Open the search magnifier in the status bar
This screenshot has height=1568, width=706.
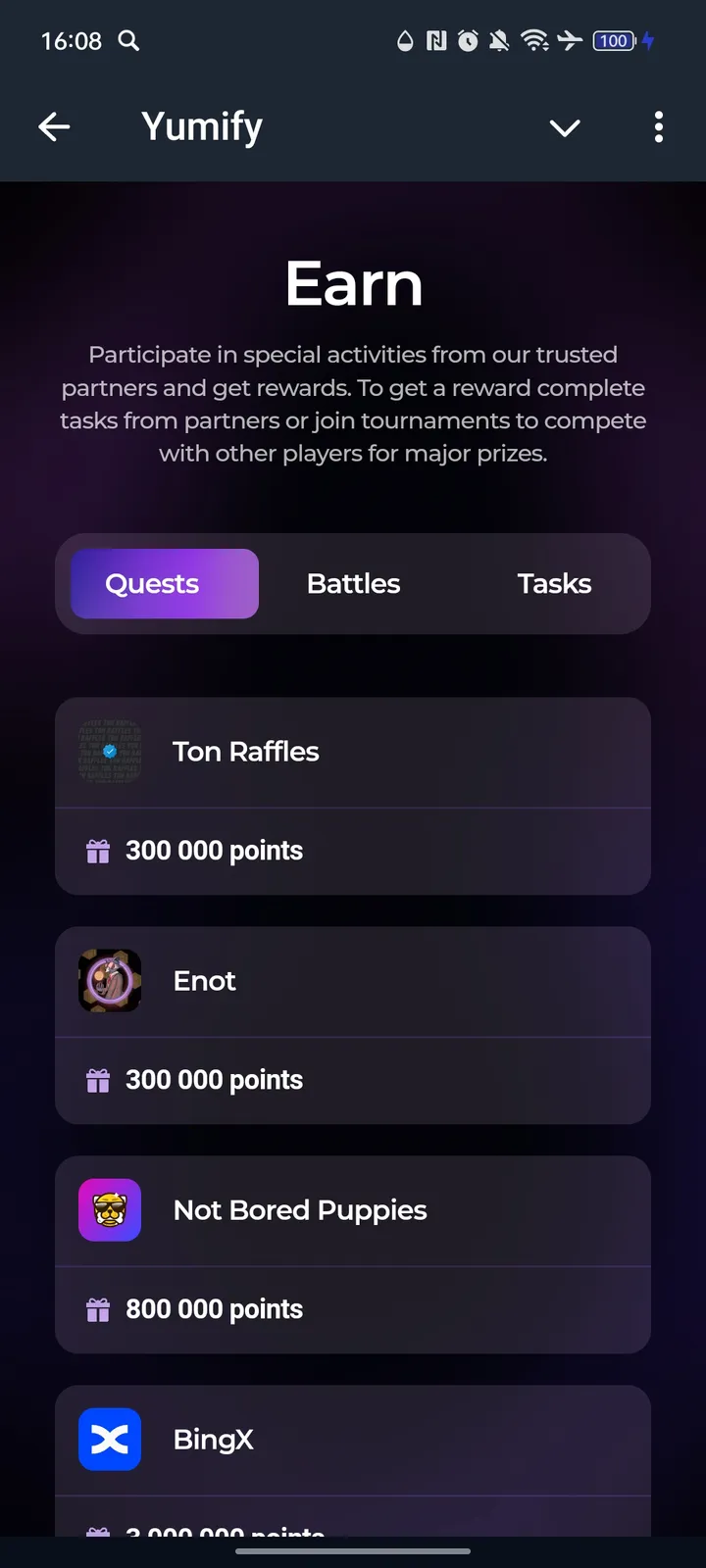coord(128,41)
